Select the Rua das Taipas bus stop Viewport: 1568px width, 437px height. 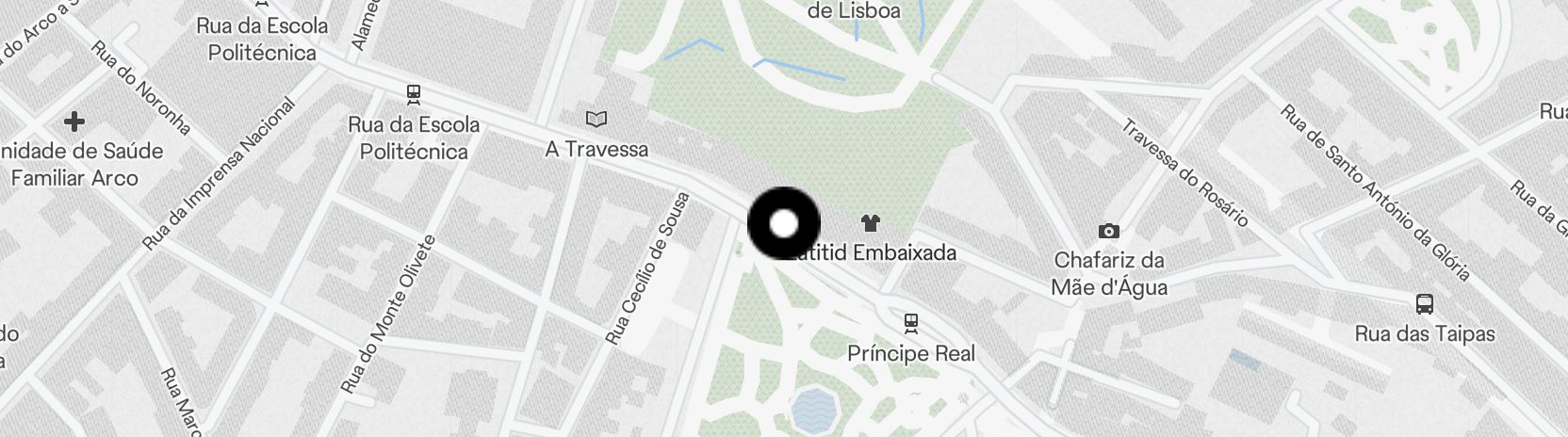[1425, 304]
